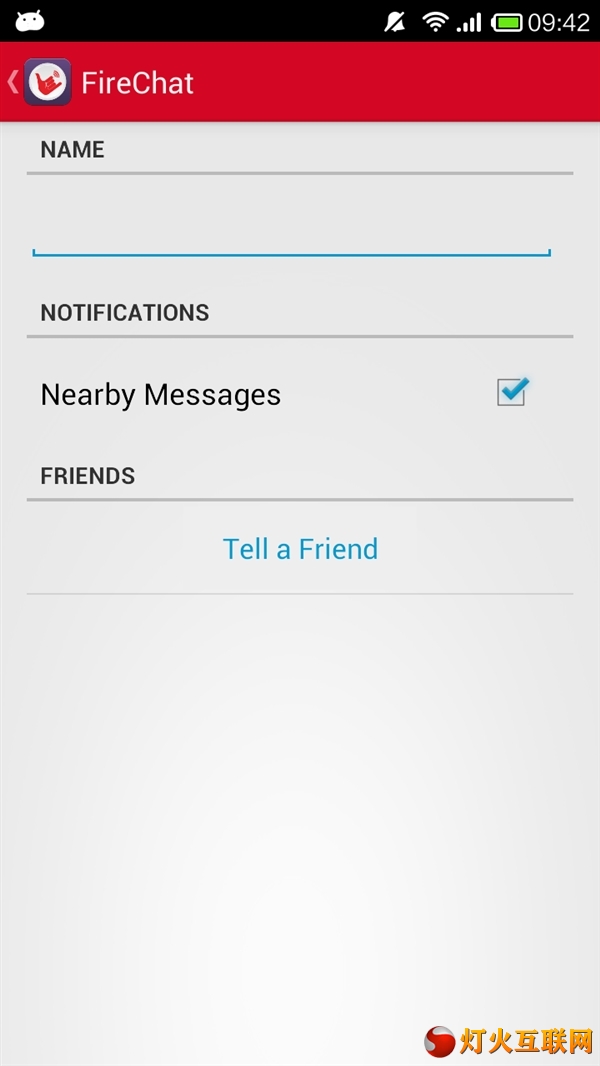Uncheck the Nearby Messages checkbox
600x1066 pixels.
512,392
